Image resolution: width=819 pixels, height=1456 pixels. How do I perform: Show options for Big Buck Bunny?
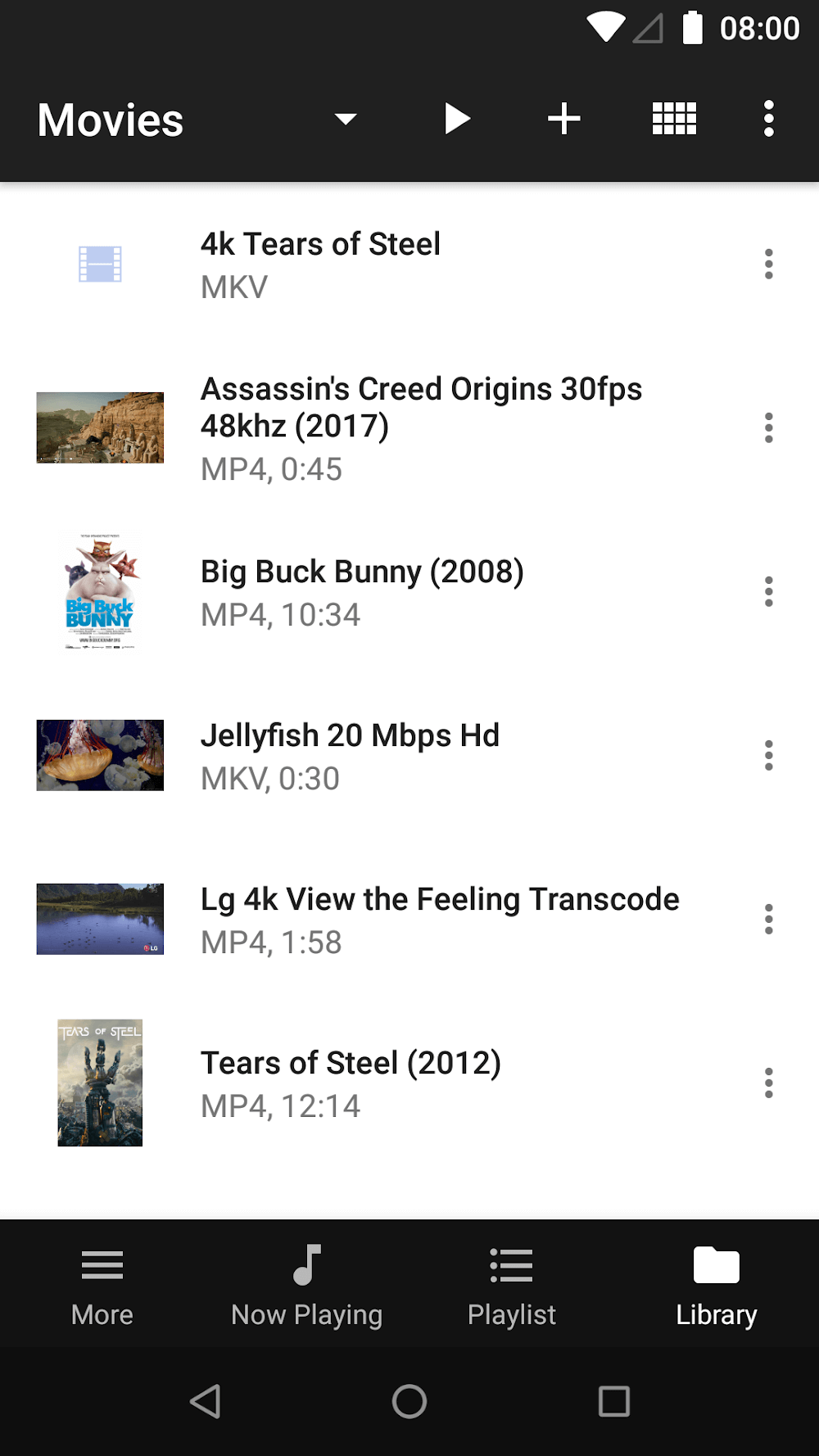(768, 591)
